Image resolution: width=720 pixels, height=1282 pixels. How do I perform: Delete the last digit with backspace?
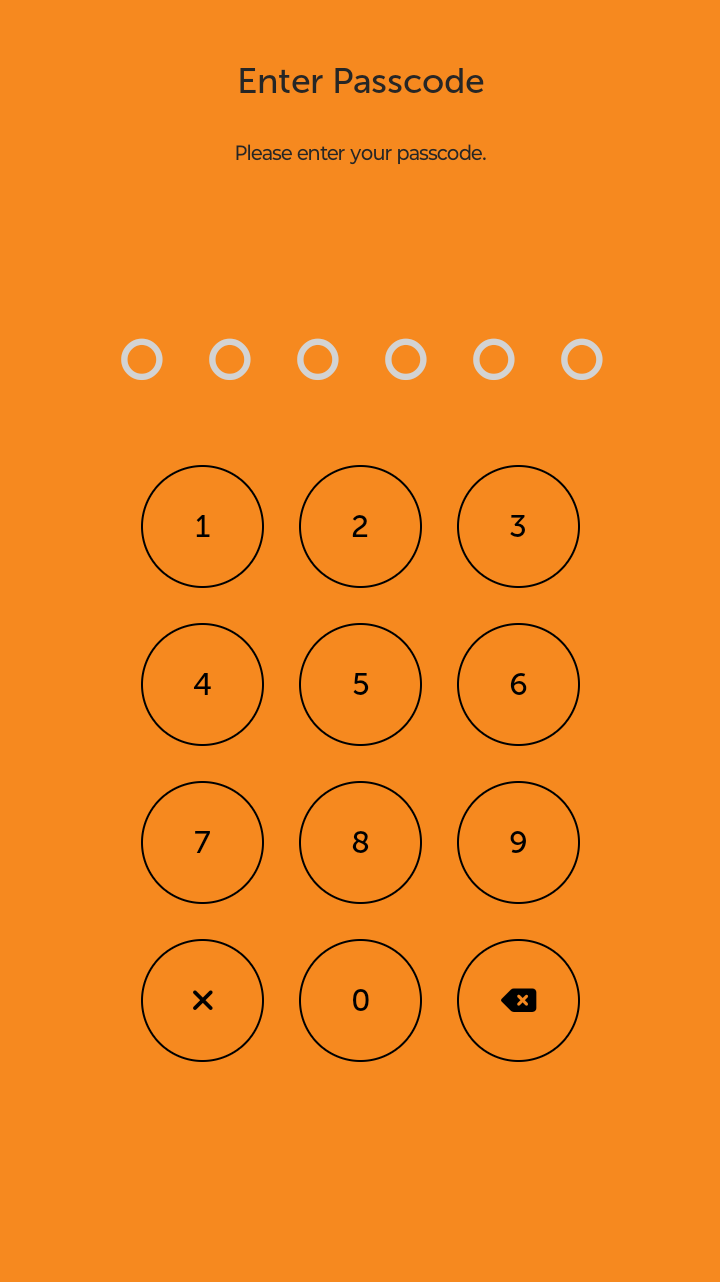pyautogui.click(x=518, y=1000)
